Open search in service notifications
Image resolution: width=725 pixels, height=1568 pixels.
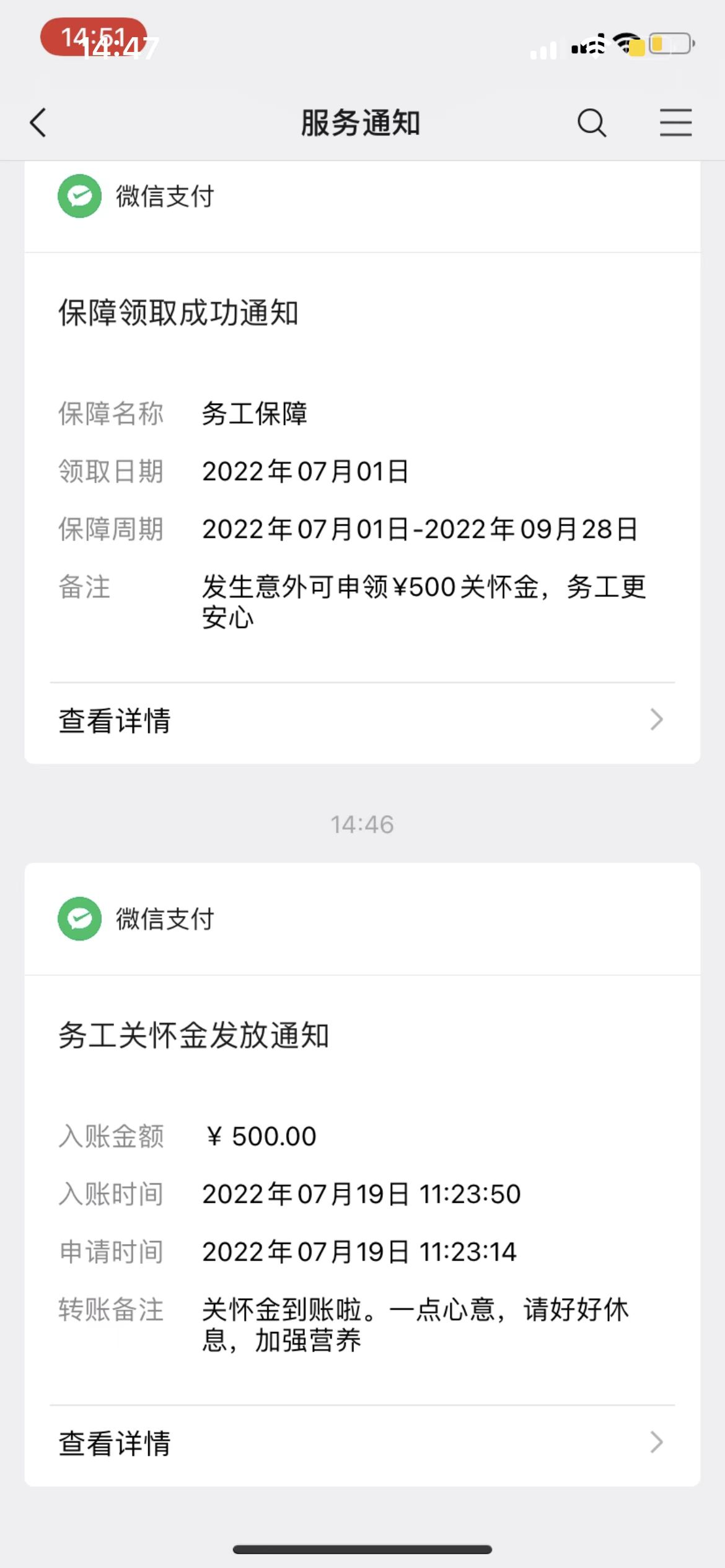(x=592, y=123)
